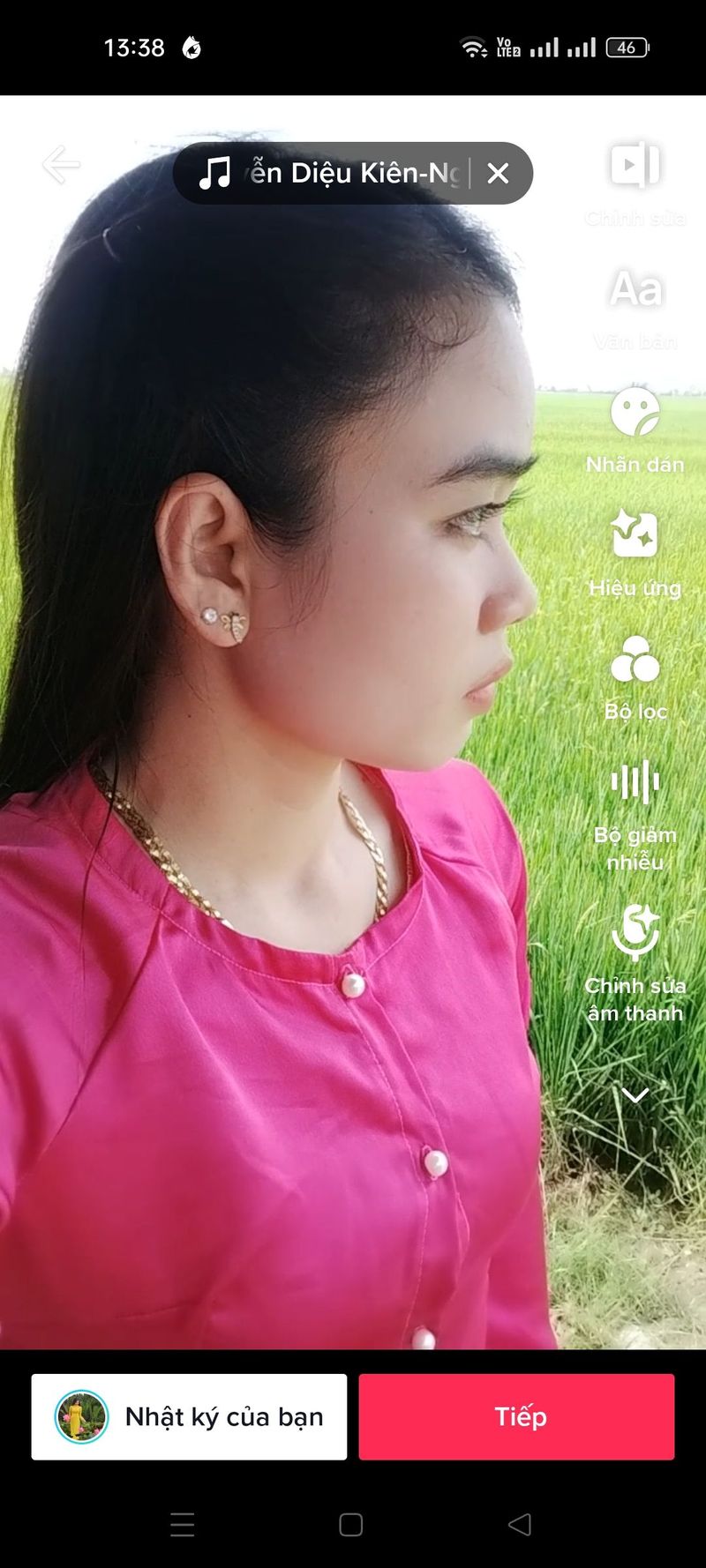
Task: Collapse the side toolbar with the chevron
Action: click(x=635, y=1094)
